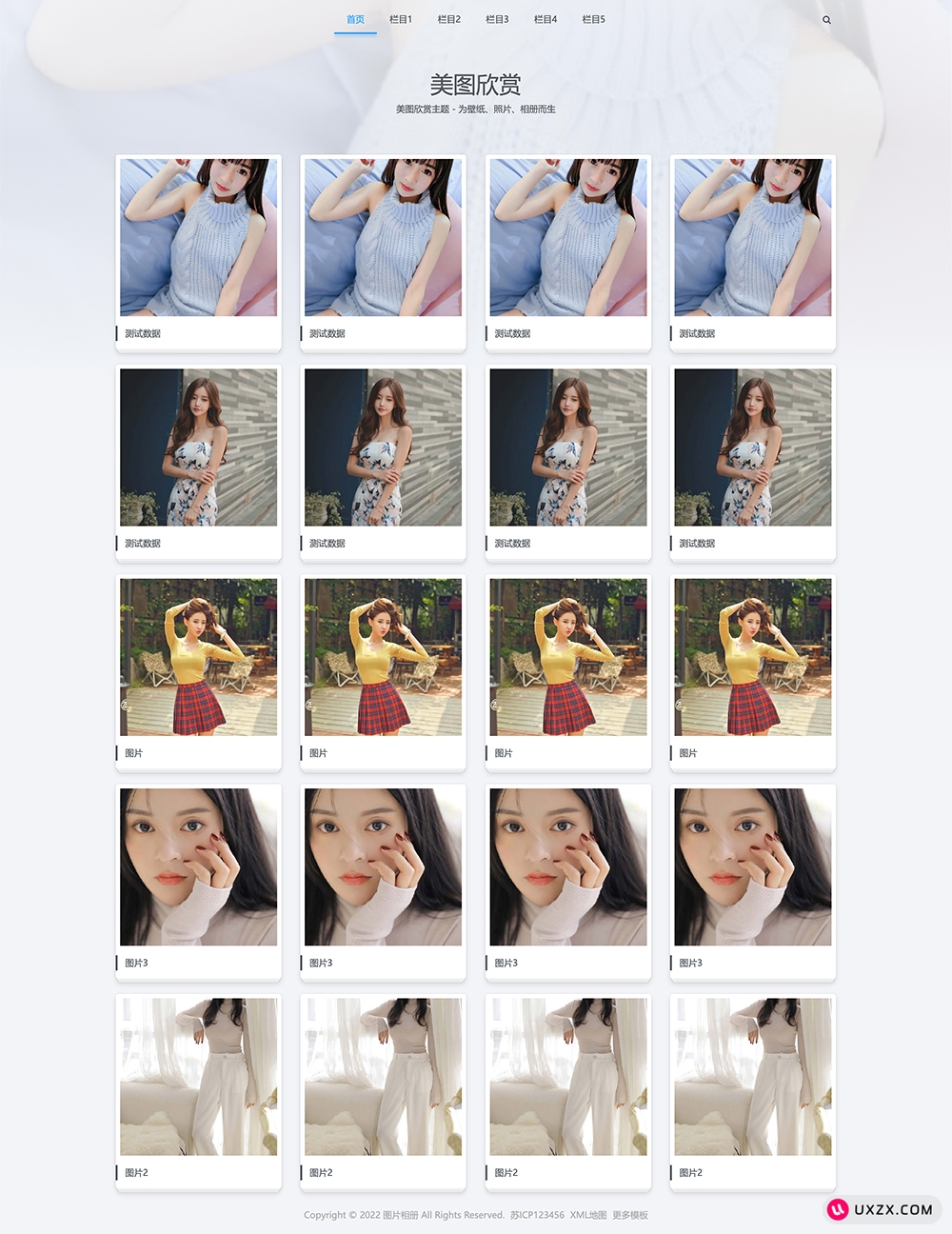Open the XML地图 sitemap link
This screenshot has width=952, height=1234.
coord(588,1215)
